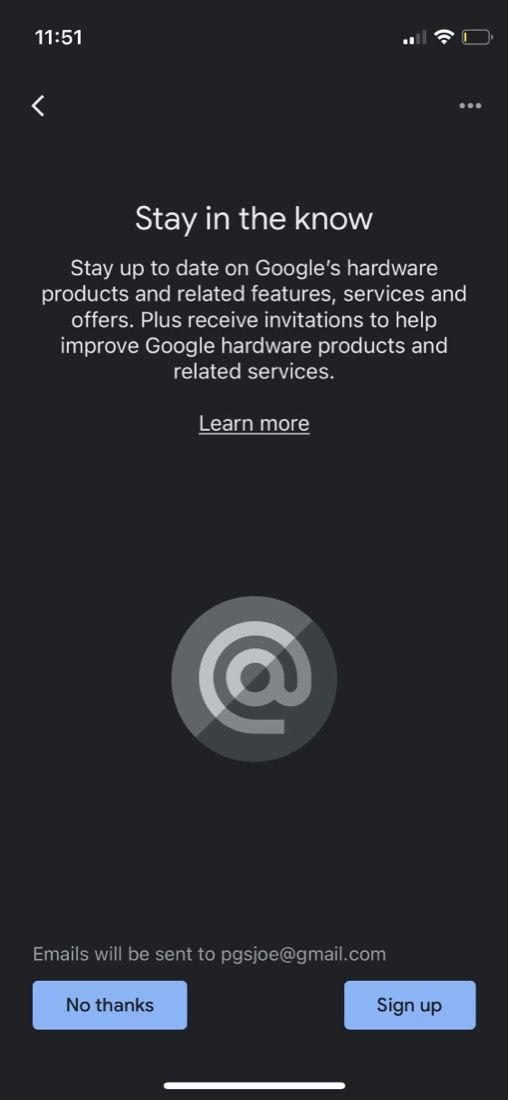Screen dimensions: 508x1100
Task: Tap Sign up for email updates
Action: point(409,1005)
